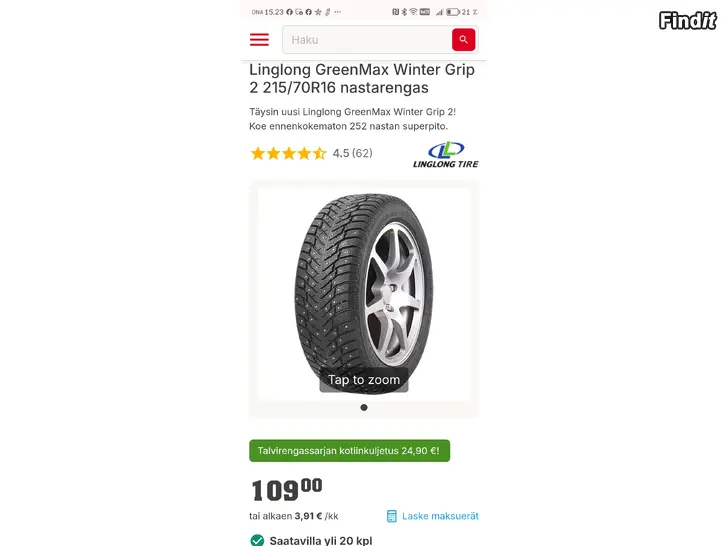This screenshot has height=546, width=728.
Task: Open Laske maksuerät calculator link
Action: 432,516
